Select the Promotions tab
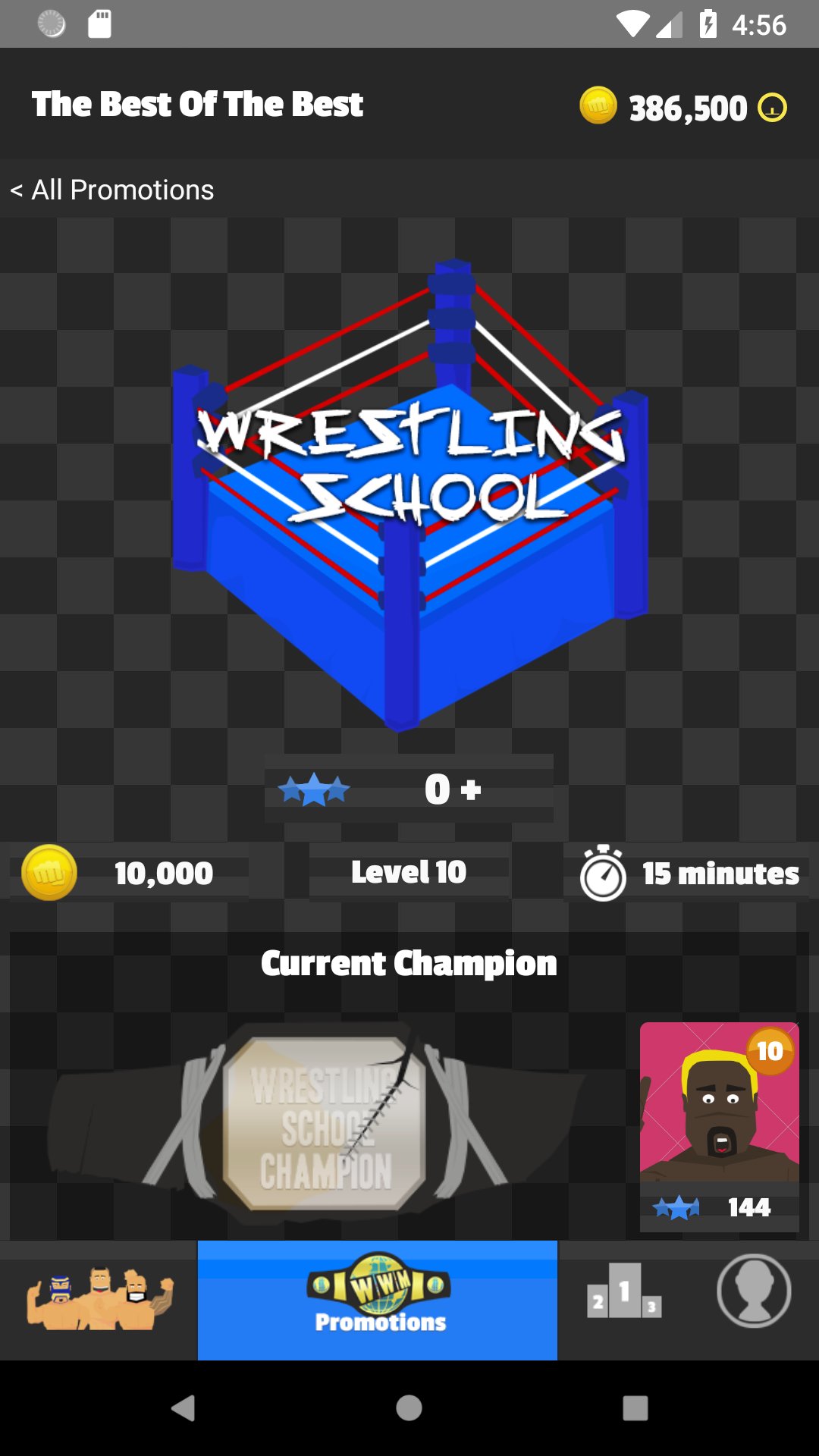This screenshot has height=1456, width=819. click(x=378, y=1300)
